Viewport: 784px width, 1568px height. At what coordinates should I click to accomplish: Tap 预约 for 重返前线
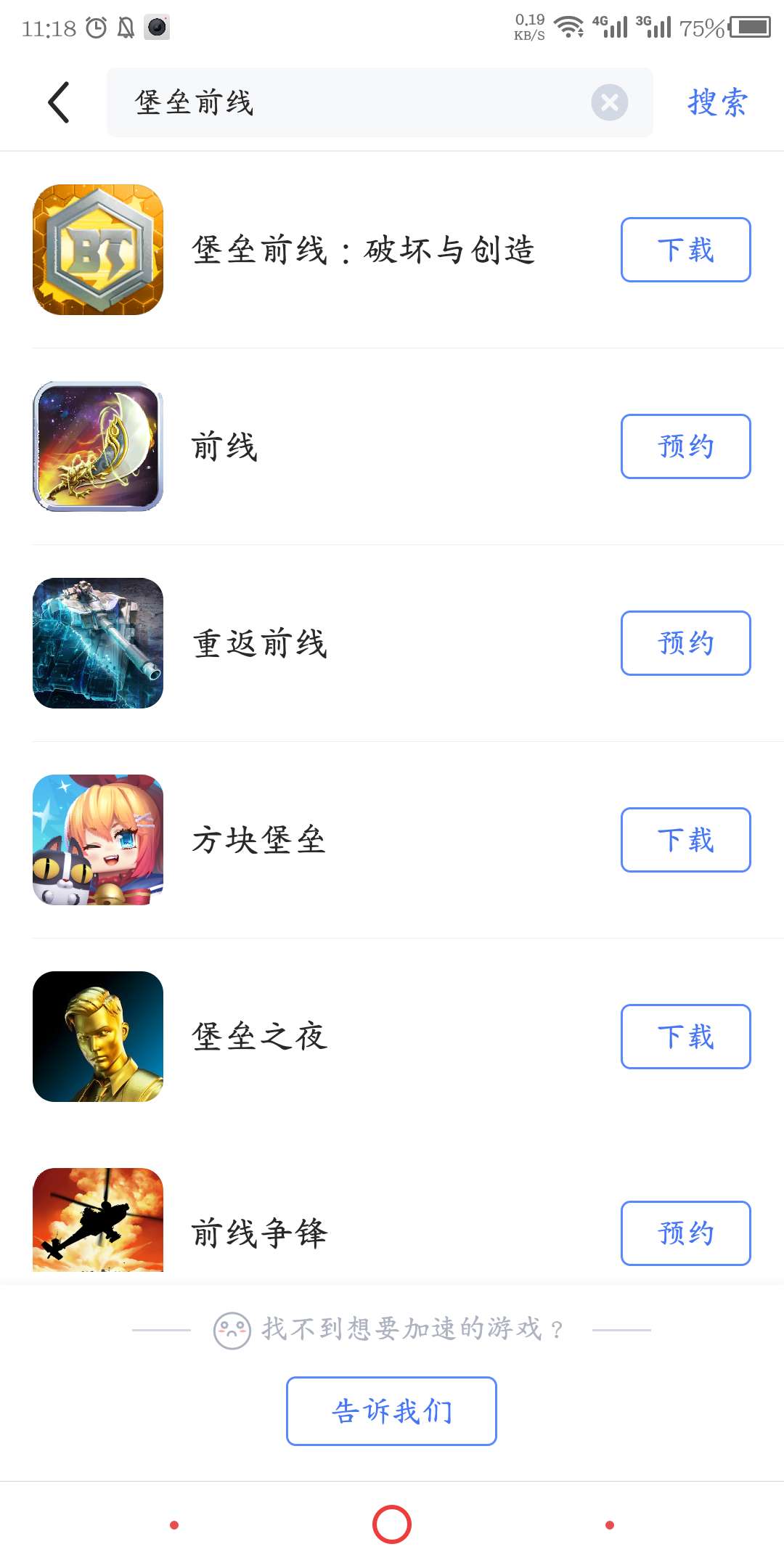point(685,643)
